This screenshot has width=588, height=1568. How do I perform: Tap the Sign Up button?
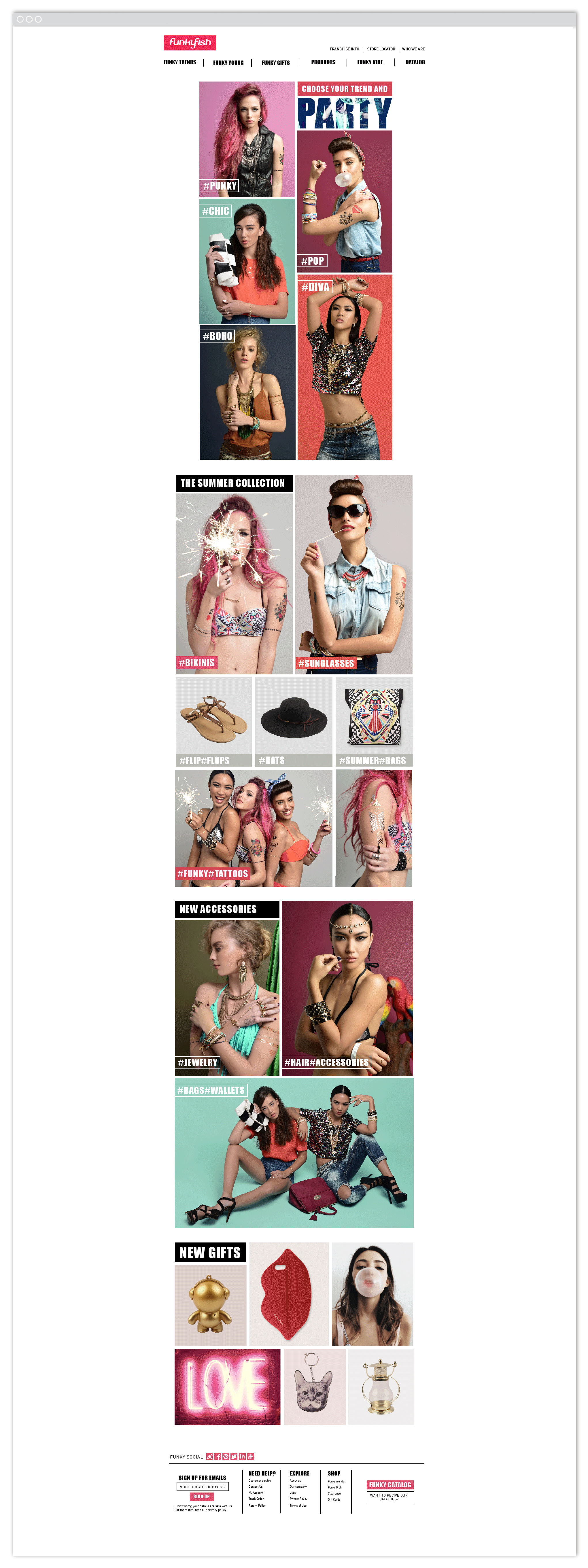pos(201,1496)
